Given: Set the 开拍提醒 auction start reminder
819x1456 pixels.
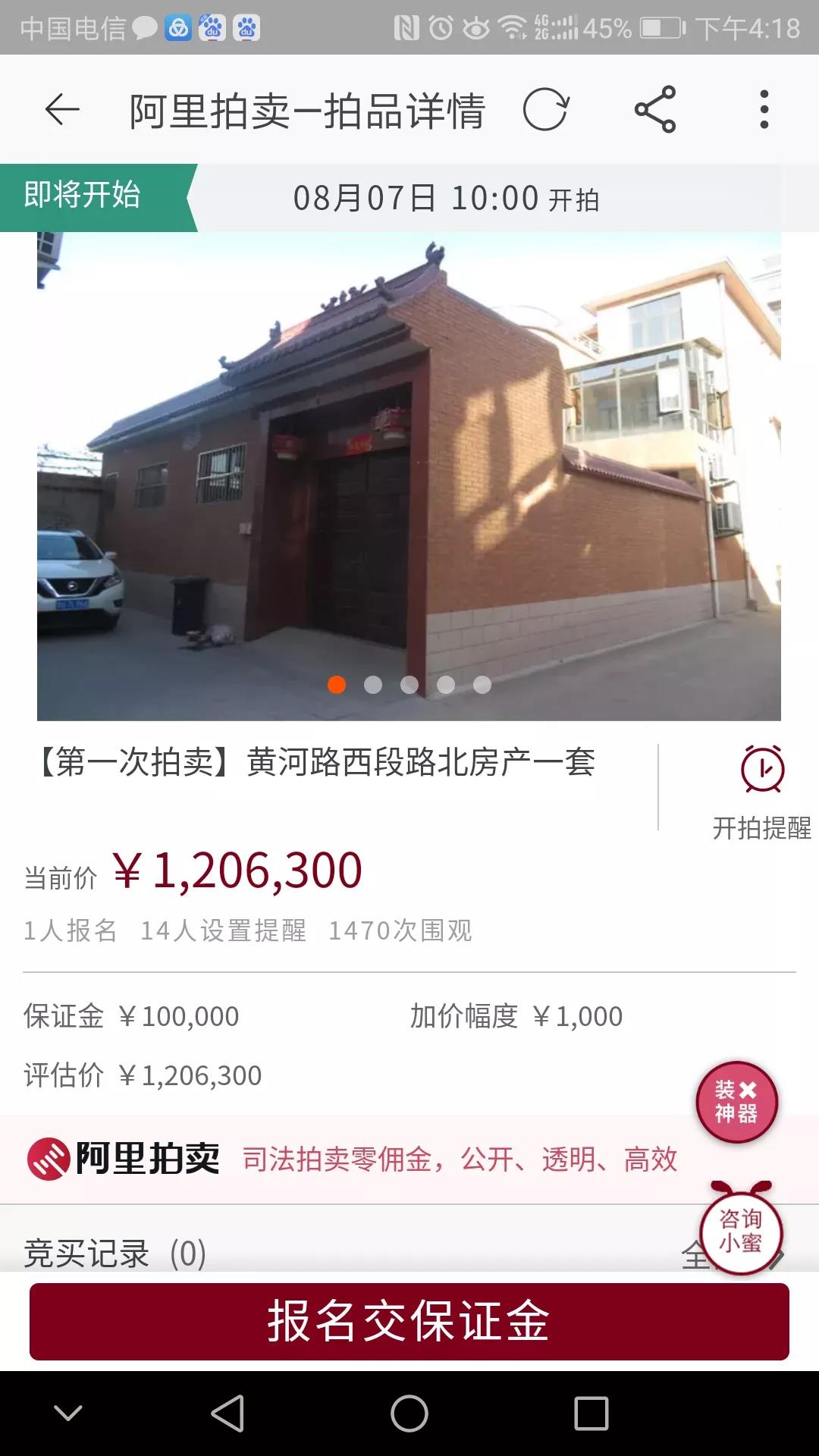Looking at the screenshot, I should click(x=761, y=791).
